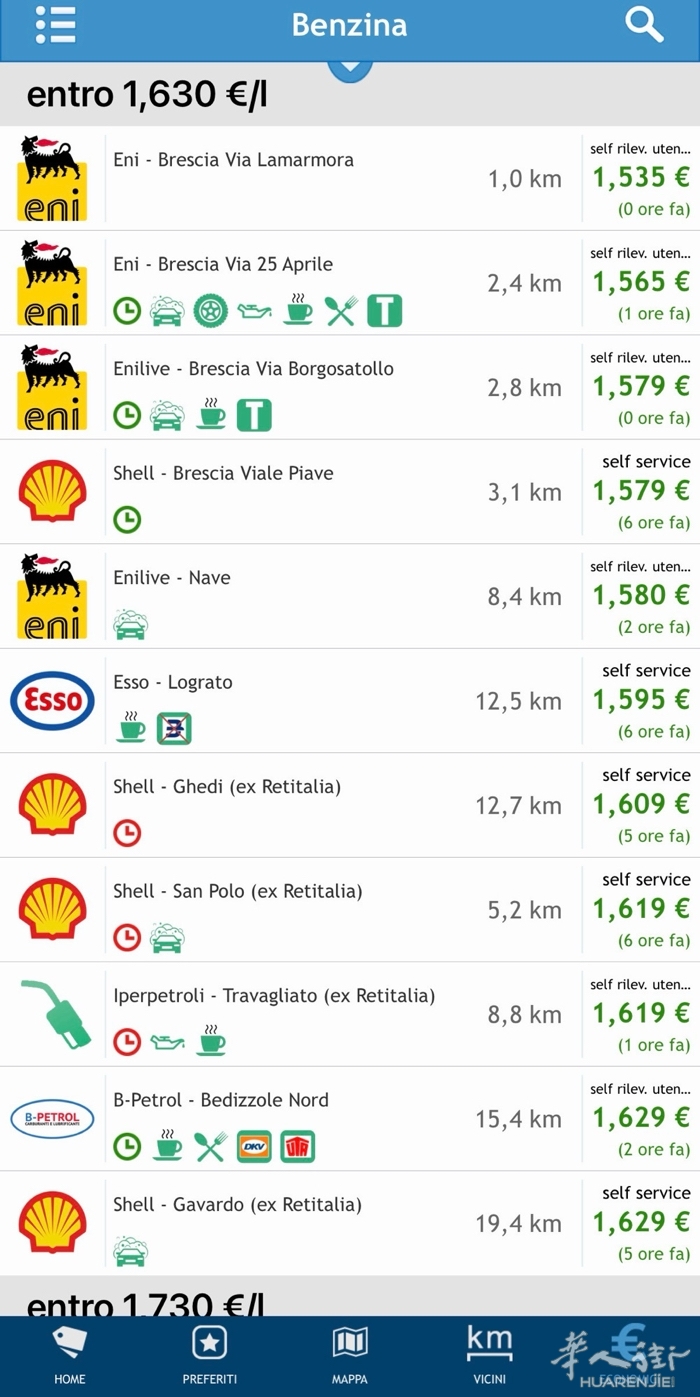Tap the search magnifier icon

tap(644, 25)
